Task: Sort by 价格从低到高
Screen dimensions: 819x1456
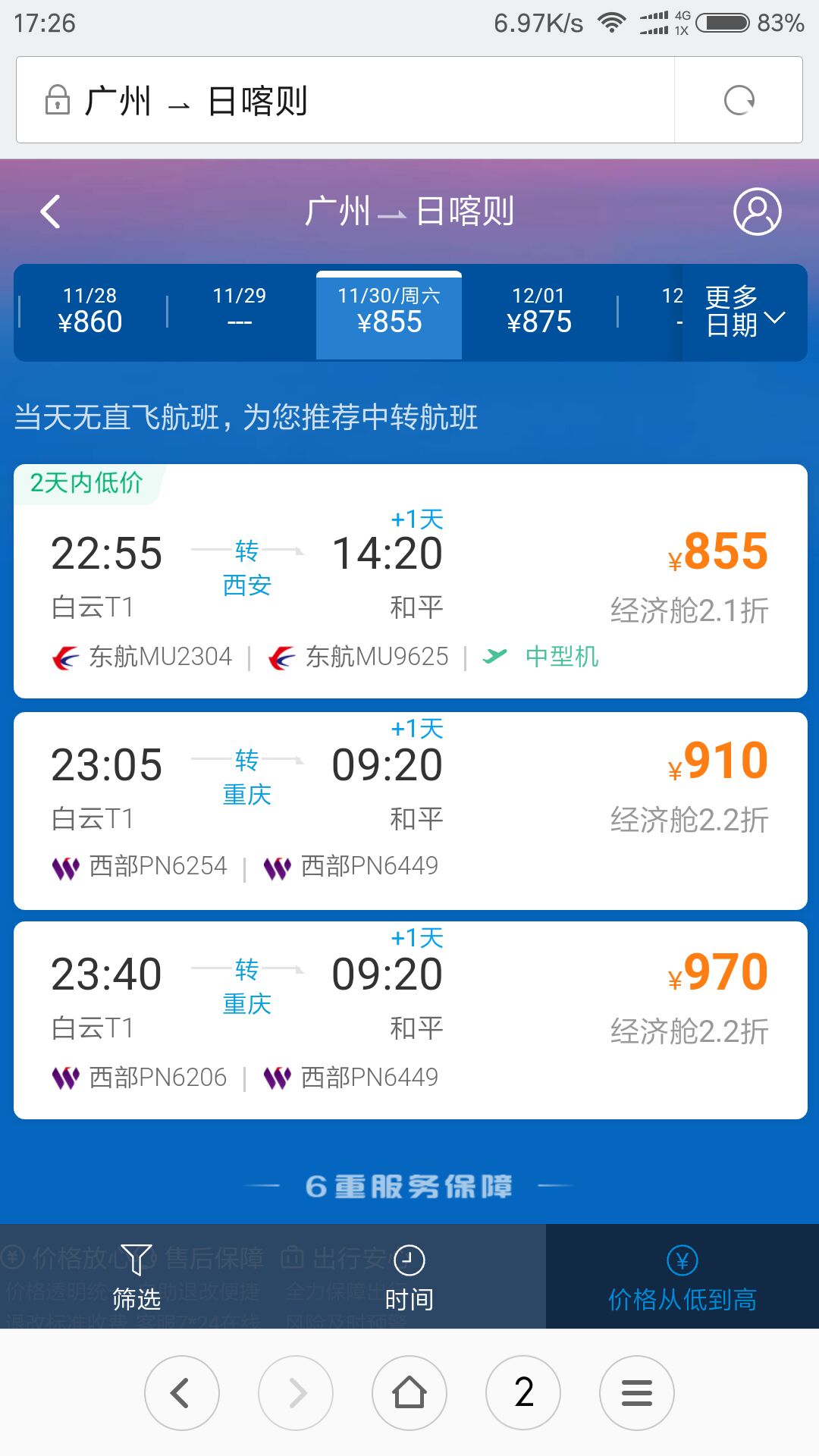Action: point(682,1277)
